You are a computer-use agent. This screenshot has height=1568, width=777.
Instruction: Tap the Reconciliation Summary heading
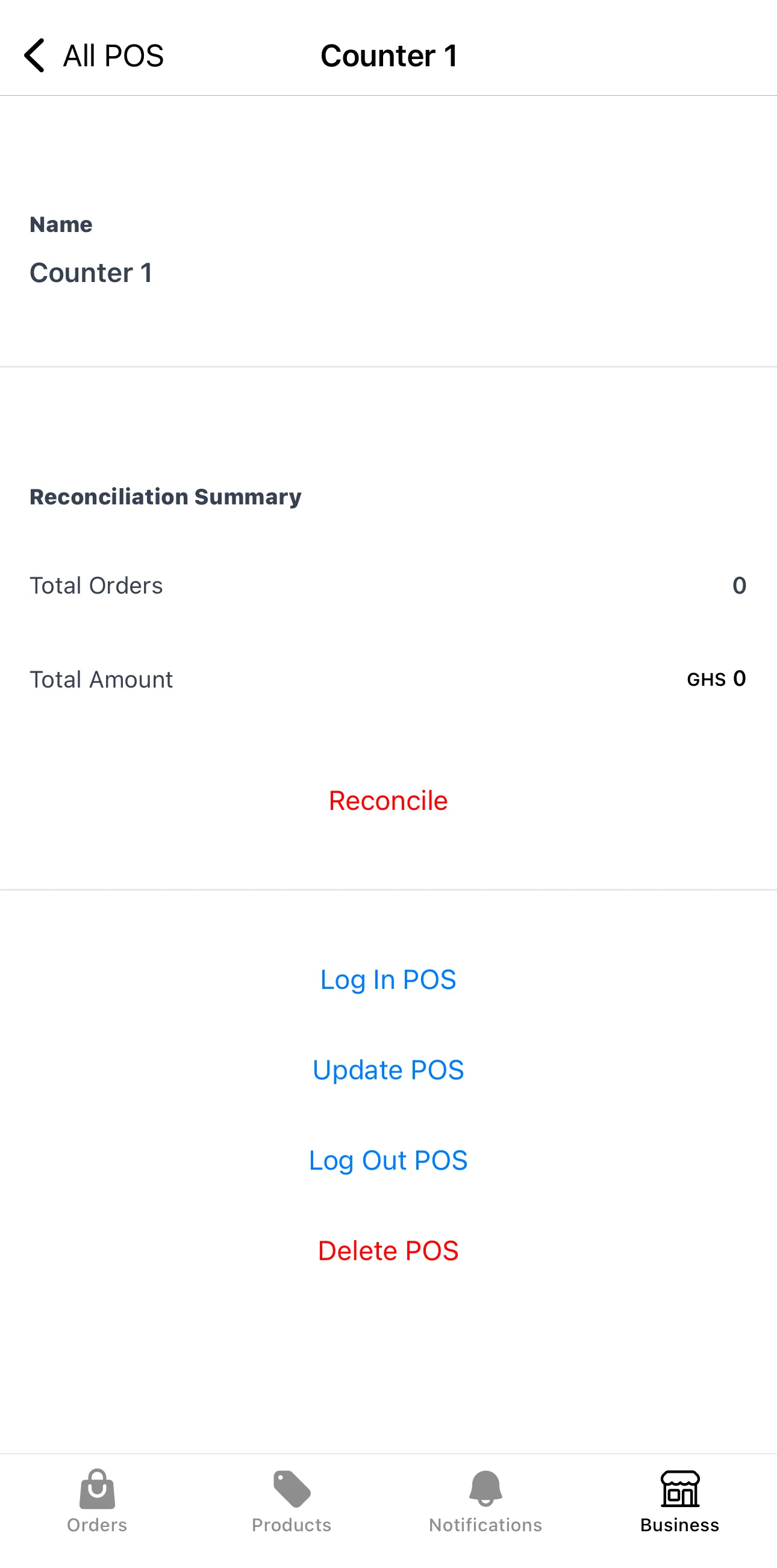click(x=165, y=496)
